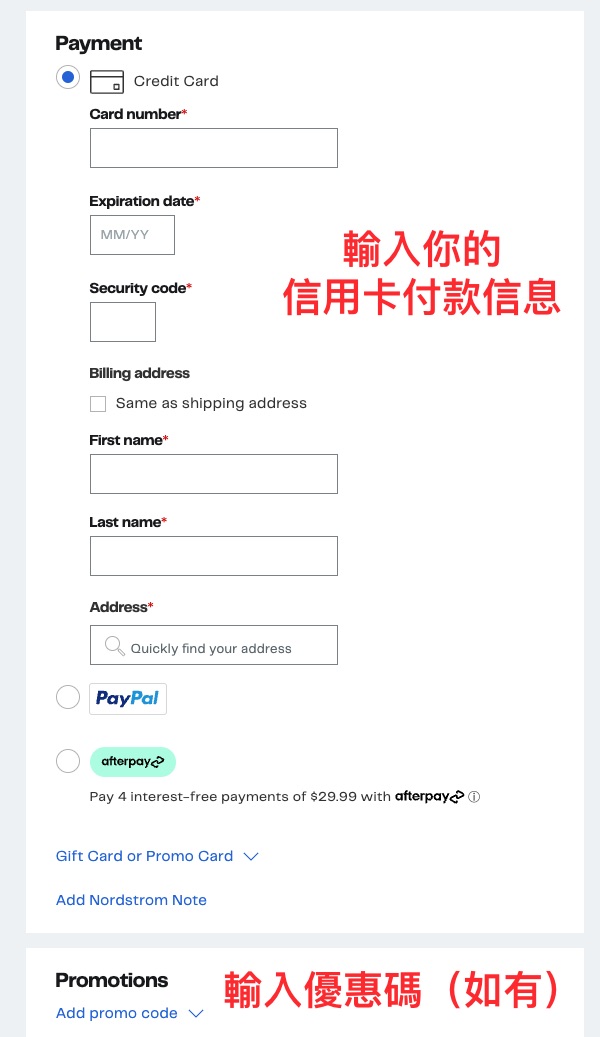Open Add Nordstrom Note link
This screenshot has height=1037, width=600.
[x=131, y=900]
